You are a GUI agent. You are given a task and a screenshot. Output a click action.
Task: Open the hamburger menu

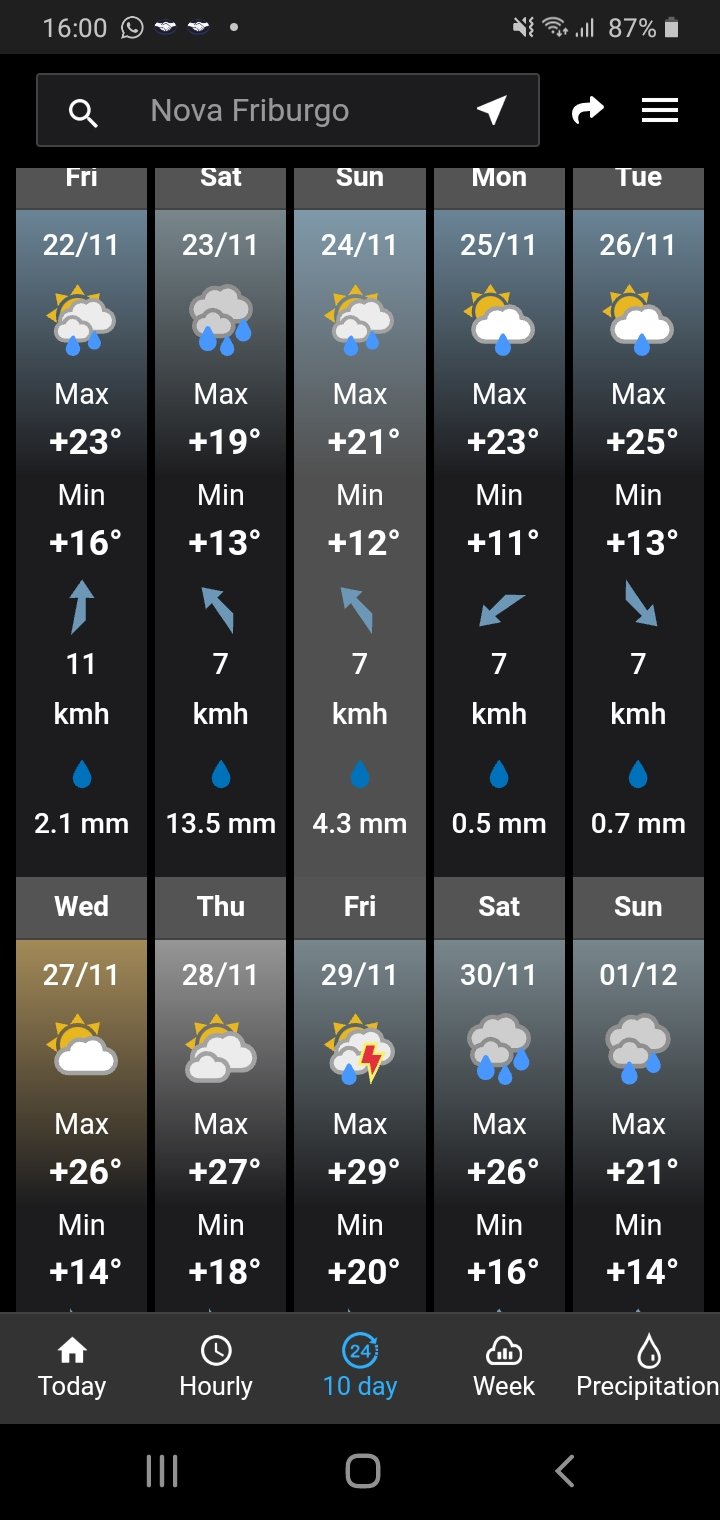(x=660, y=110)
